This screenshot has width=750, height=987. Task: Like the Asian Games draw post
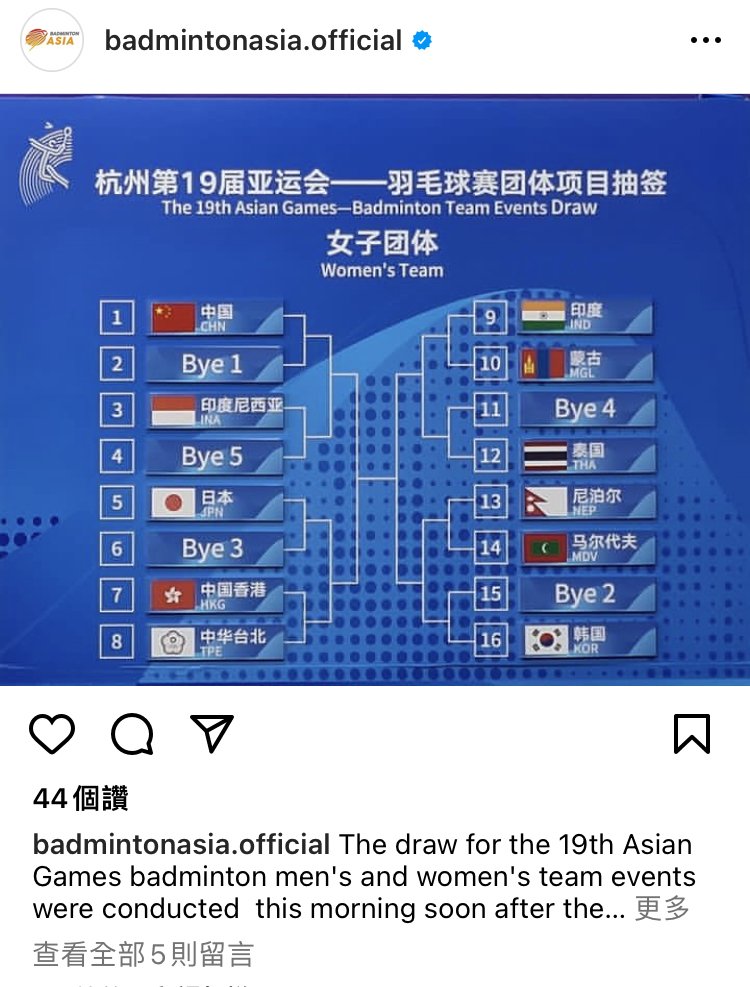click(52, 734)
